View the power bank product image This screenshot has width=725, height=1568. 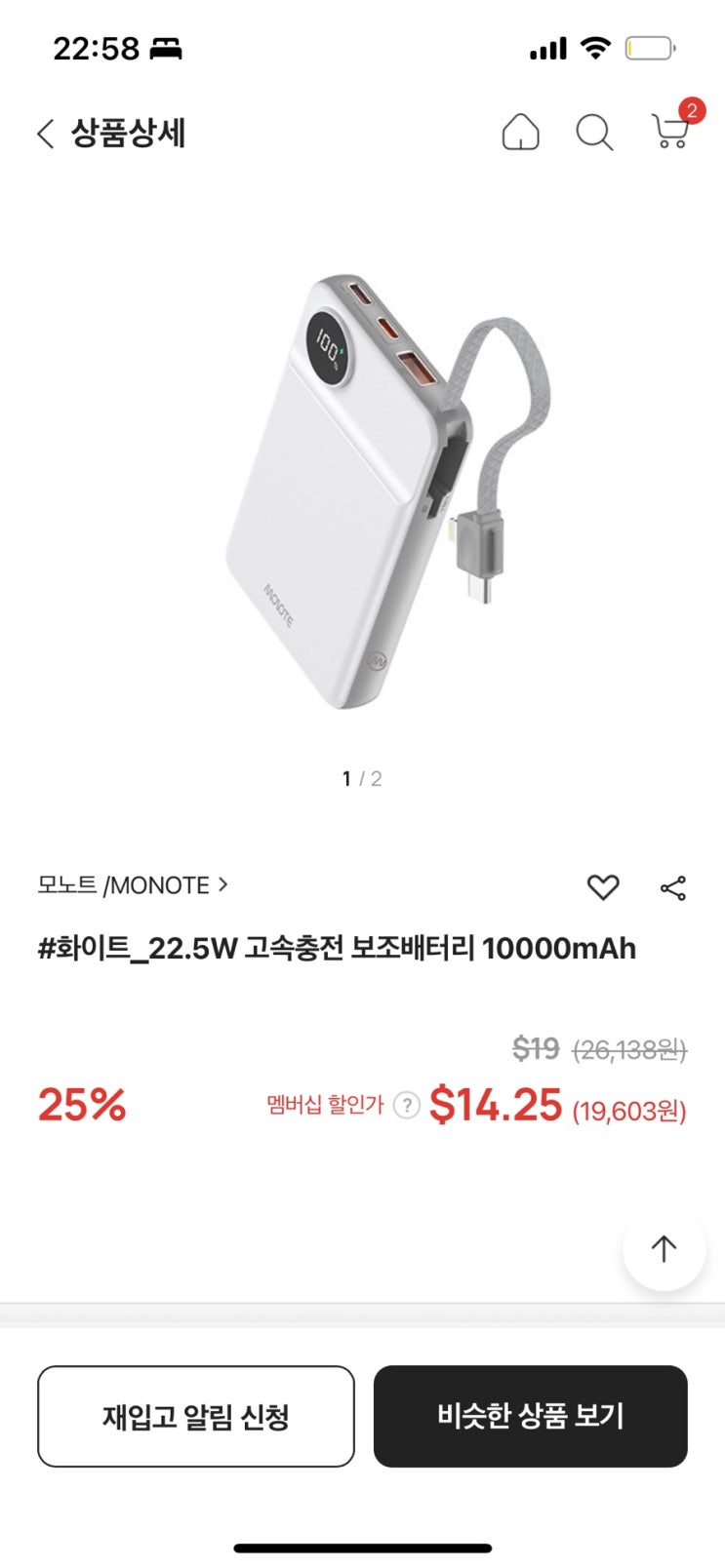pyautogui.click(x=362, y=492)
